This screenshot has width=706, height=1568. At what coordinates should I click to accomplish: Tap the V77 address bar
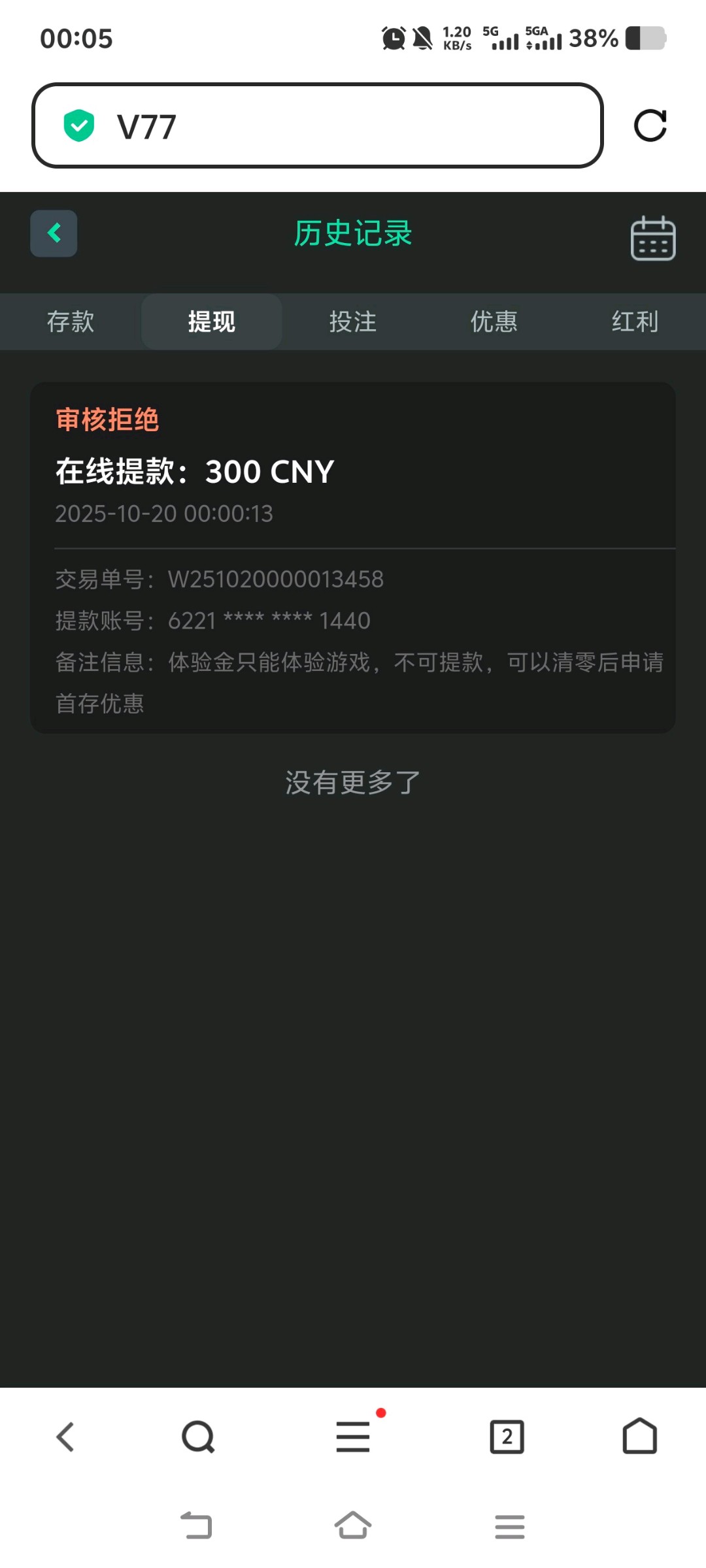pos(317,125)
